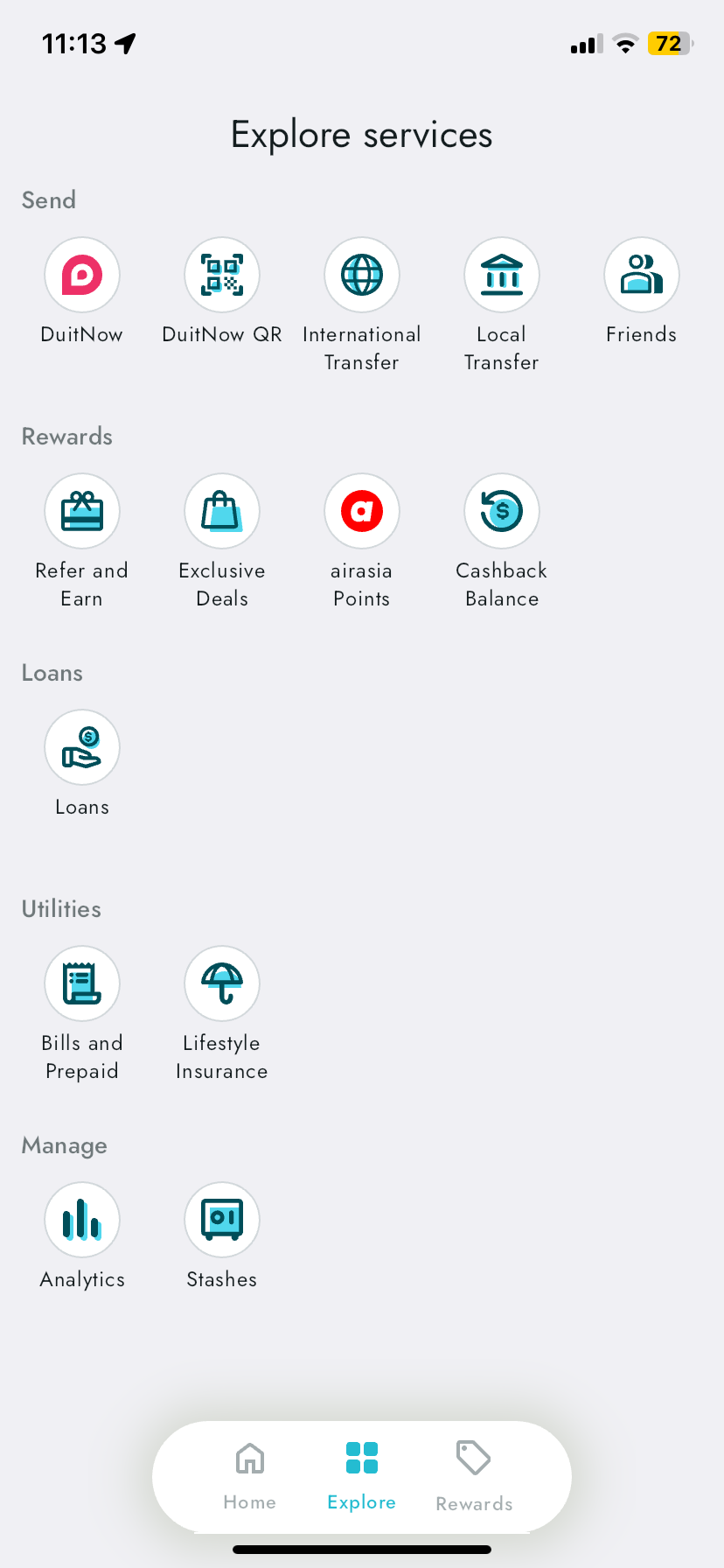View spending Analytics
This screenshot has height=1568, width=724.
coord(82,1221)
